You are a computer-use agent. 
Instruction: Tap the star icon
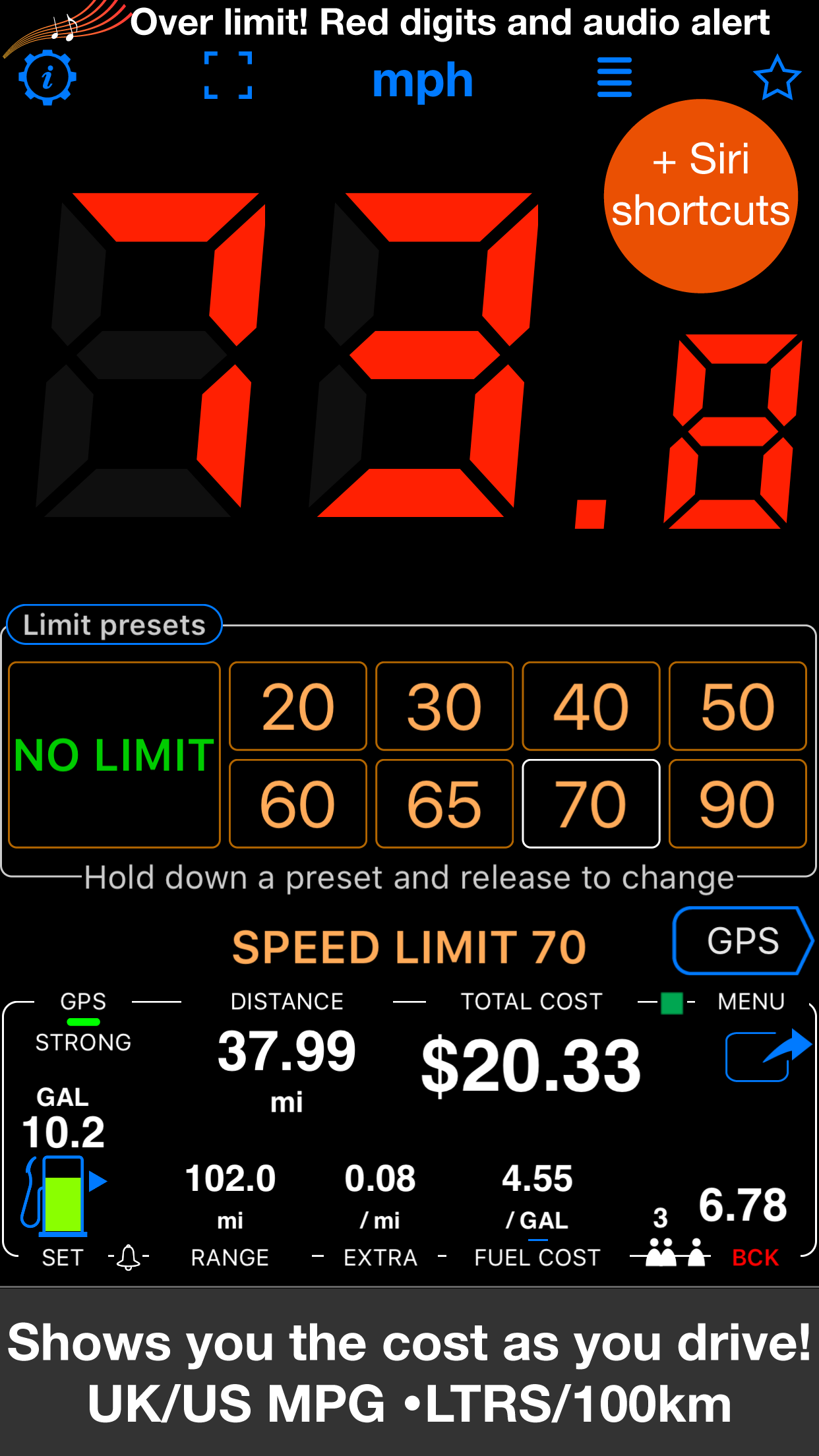pyautogui.click(x=777, y=78)
